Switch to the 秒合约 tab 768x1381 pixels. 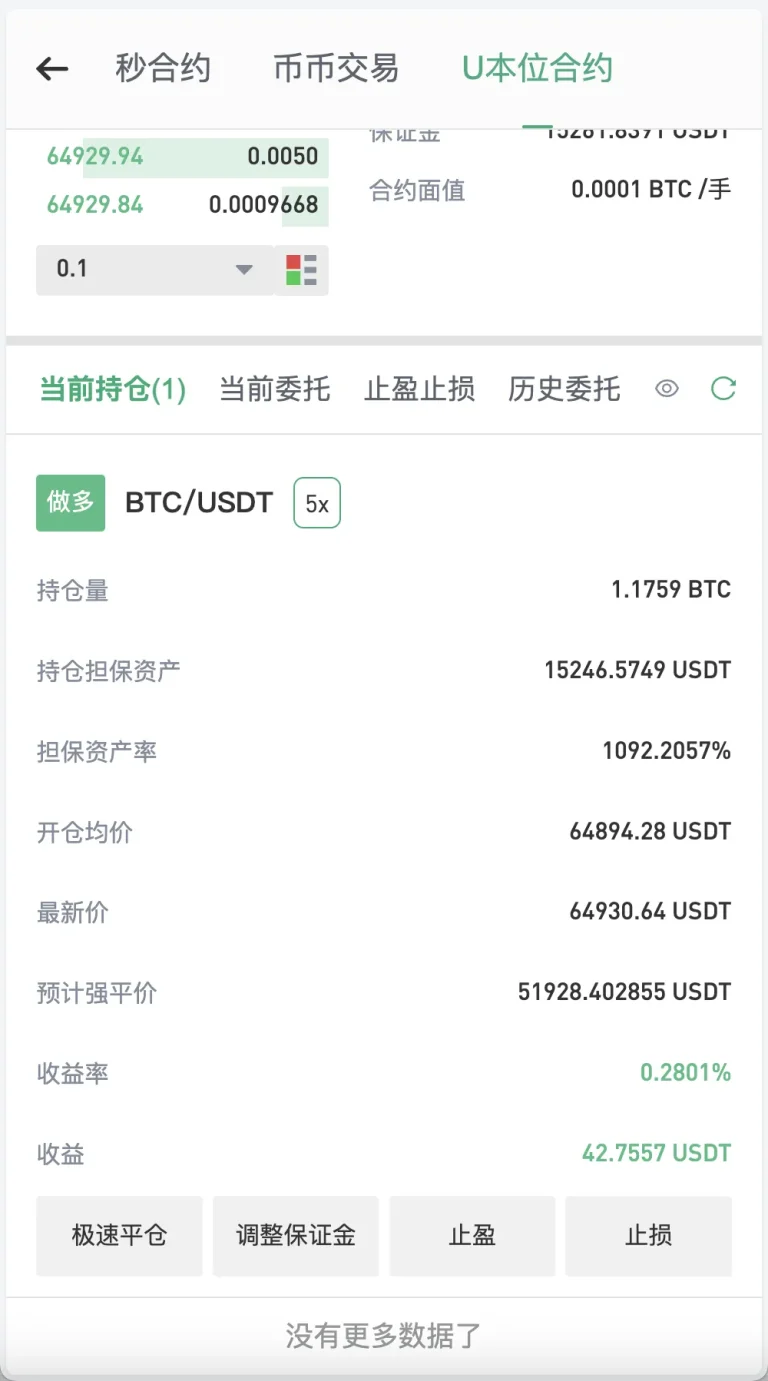(x=163, y=68)
